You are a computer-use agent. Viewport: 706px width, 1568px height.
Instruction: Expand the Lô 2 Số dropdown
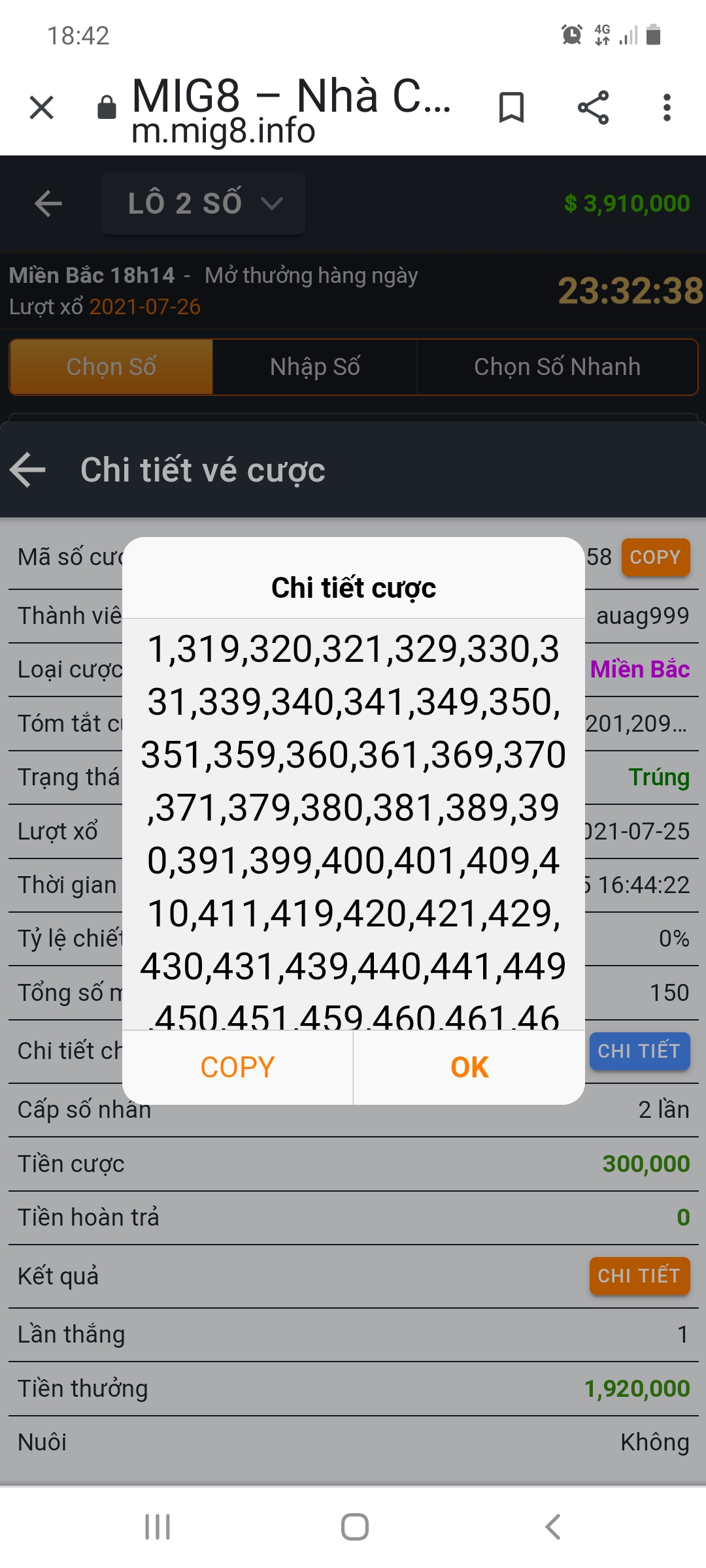point(203,203)
